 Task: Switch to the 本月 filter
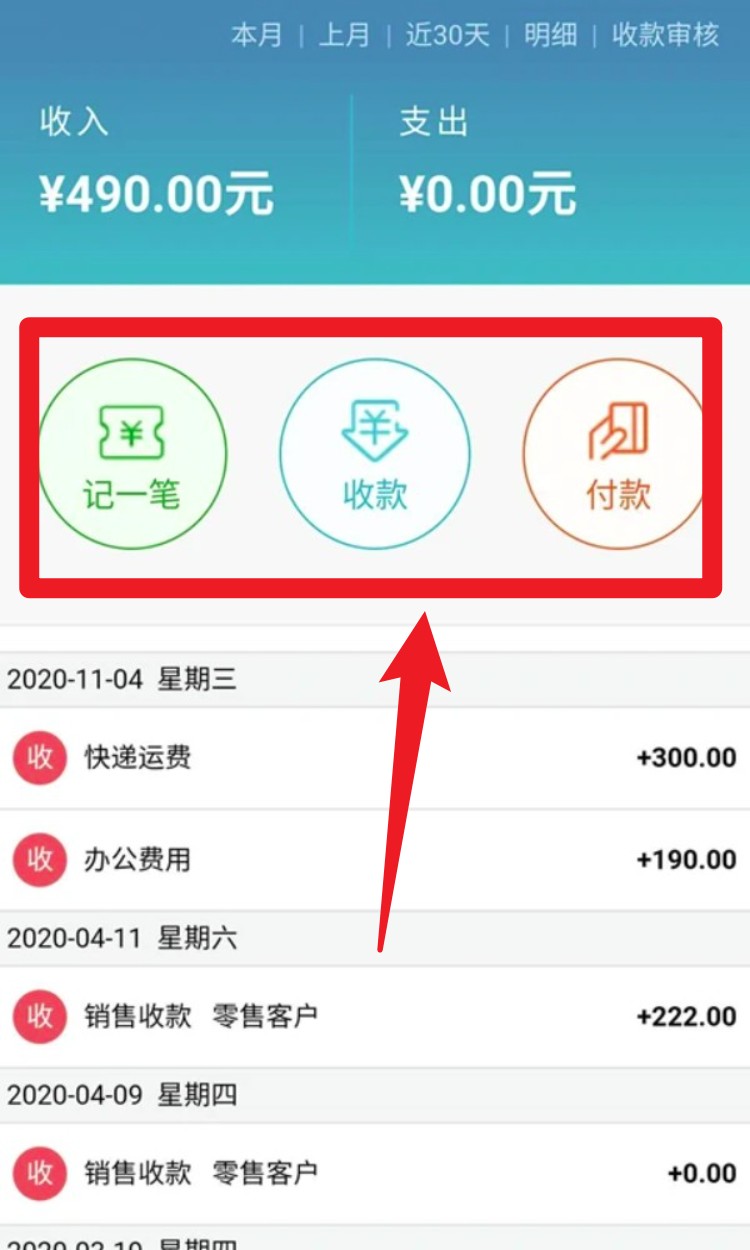pyautogui.click(x=257, y=36)
